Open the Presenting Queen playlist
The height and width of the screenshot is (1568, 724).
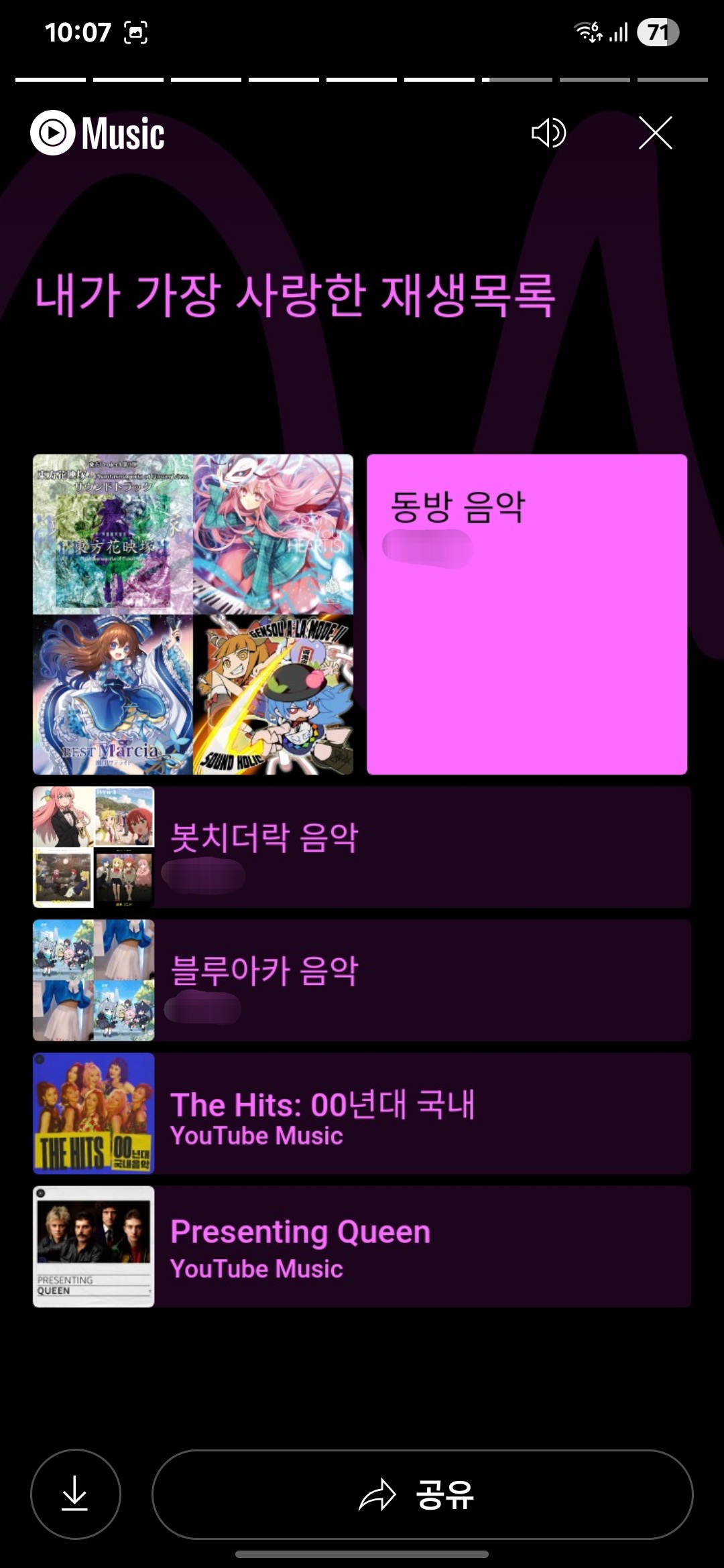362,1246
